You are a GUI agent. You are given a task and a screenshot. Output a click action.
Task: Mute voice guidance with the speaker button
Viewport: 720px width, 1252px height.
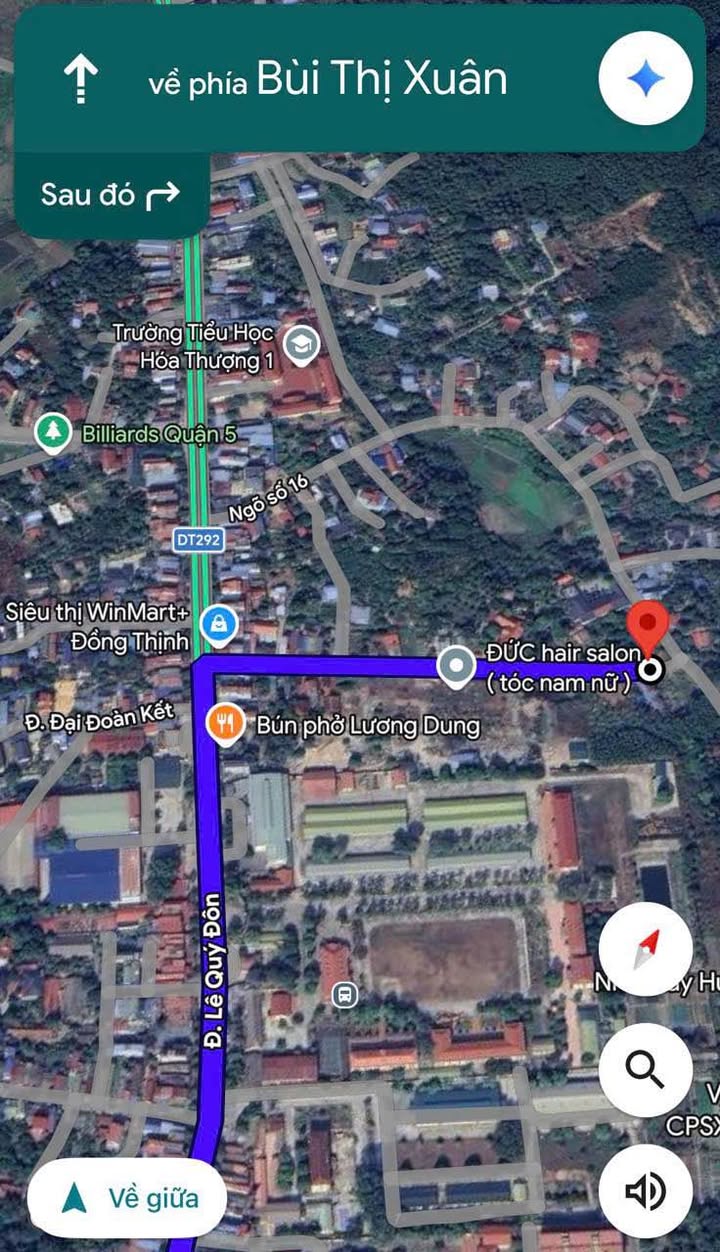tap(646, 1190)
